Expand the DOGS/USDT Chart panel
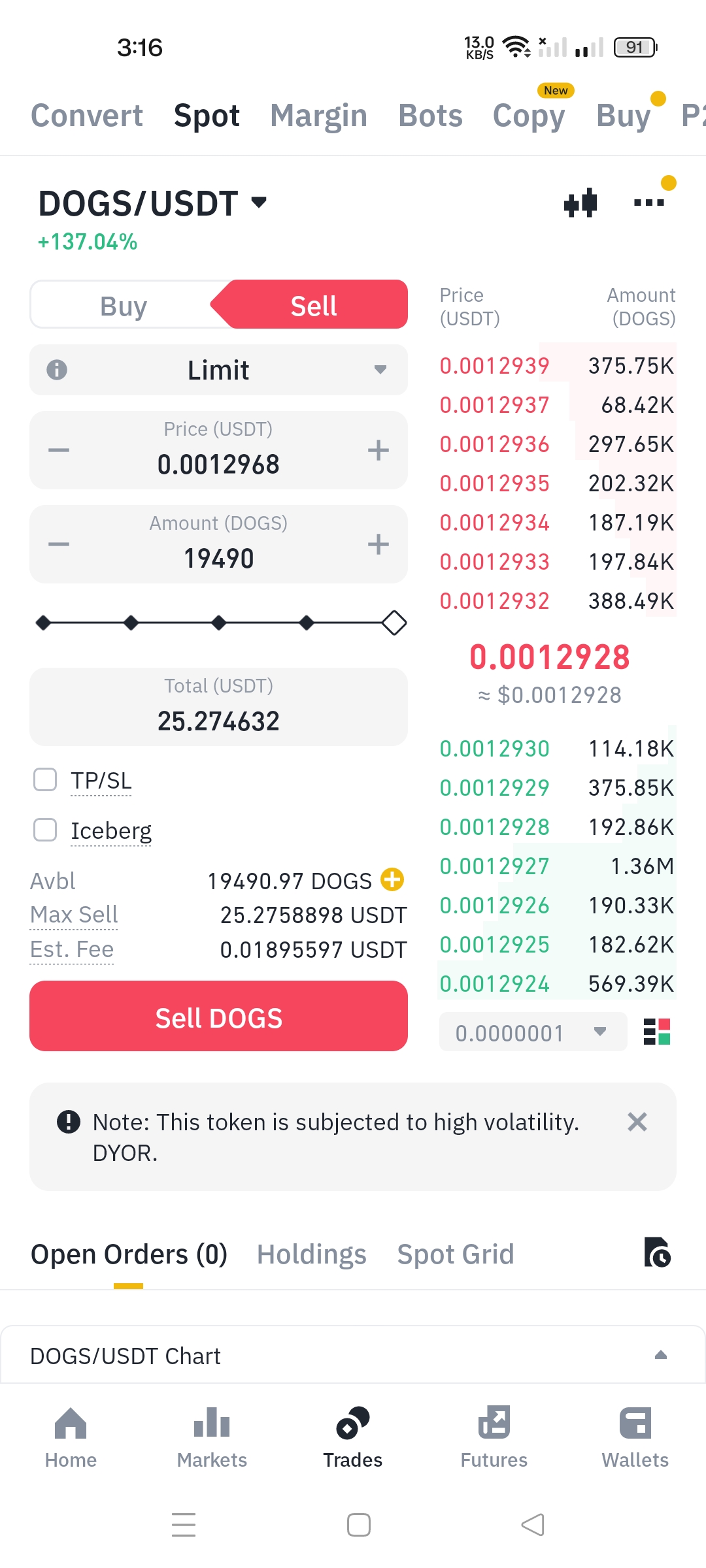 [x=660, y=1356]
